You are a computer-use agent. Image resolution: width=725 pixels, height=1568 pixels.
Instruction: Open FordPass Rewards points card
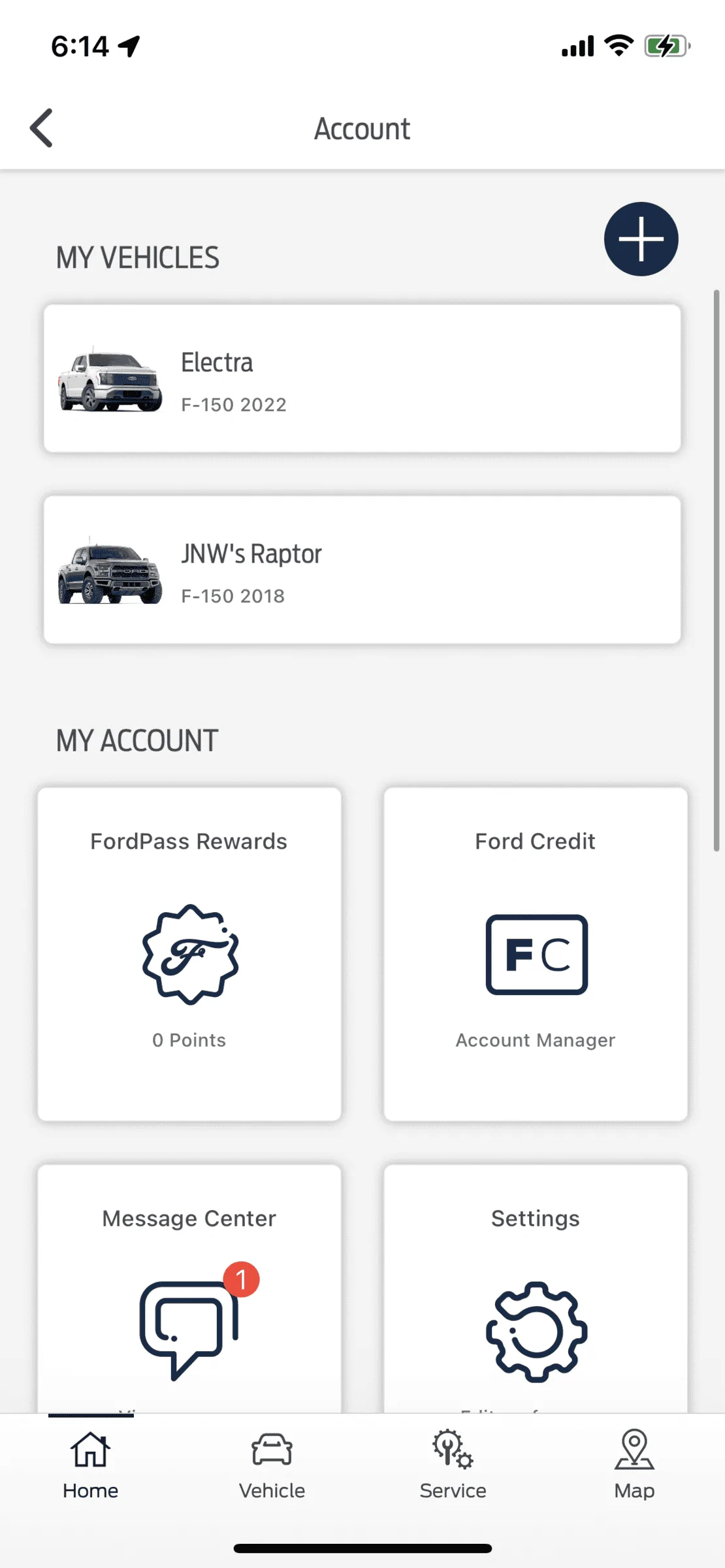click(189, 954)
